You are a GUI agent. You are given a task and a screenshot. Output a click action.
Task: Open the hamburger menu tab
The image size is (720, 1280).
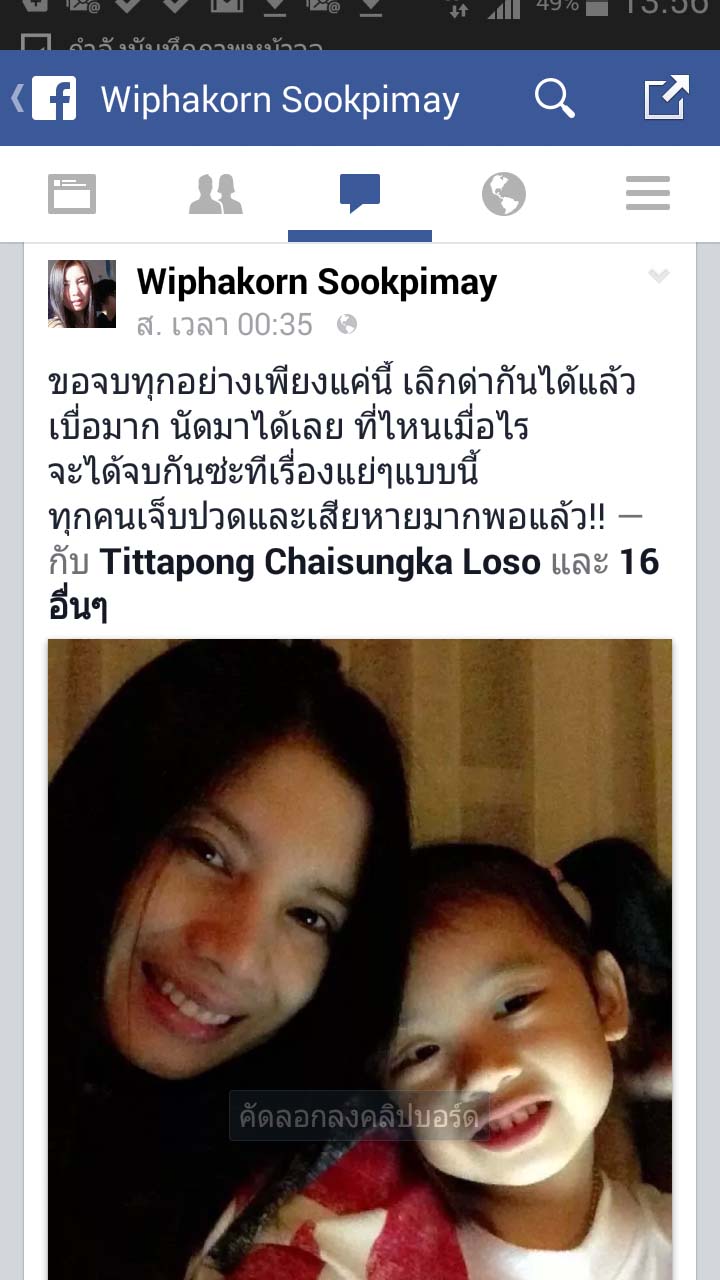[648, 193]
